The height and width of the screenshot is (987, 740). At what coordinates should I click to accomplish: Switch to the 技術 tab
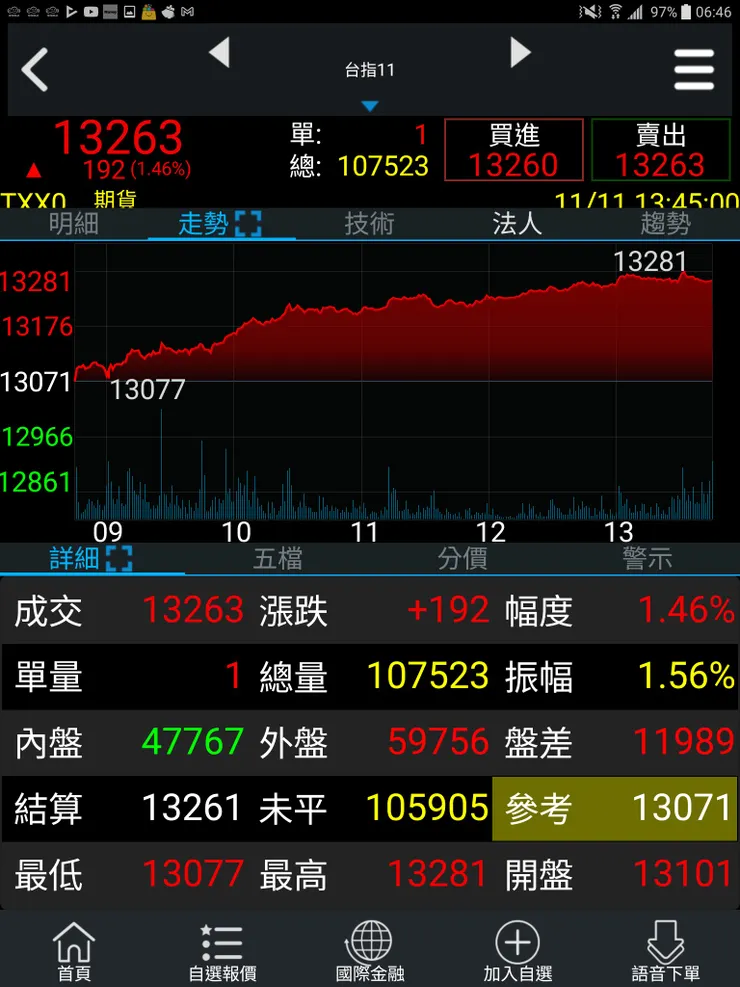pos(370,225)
